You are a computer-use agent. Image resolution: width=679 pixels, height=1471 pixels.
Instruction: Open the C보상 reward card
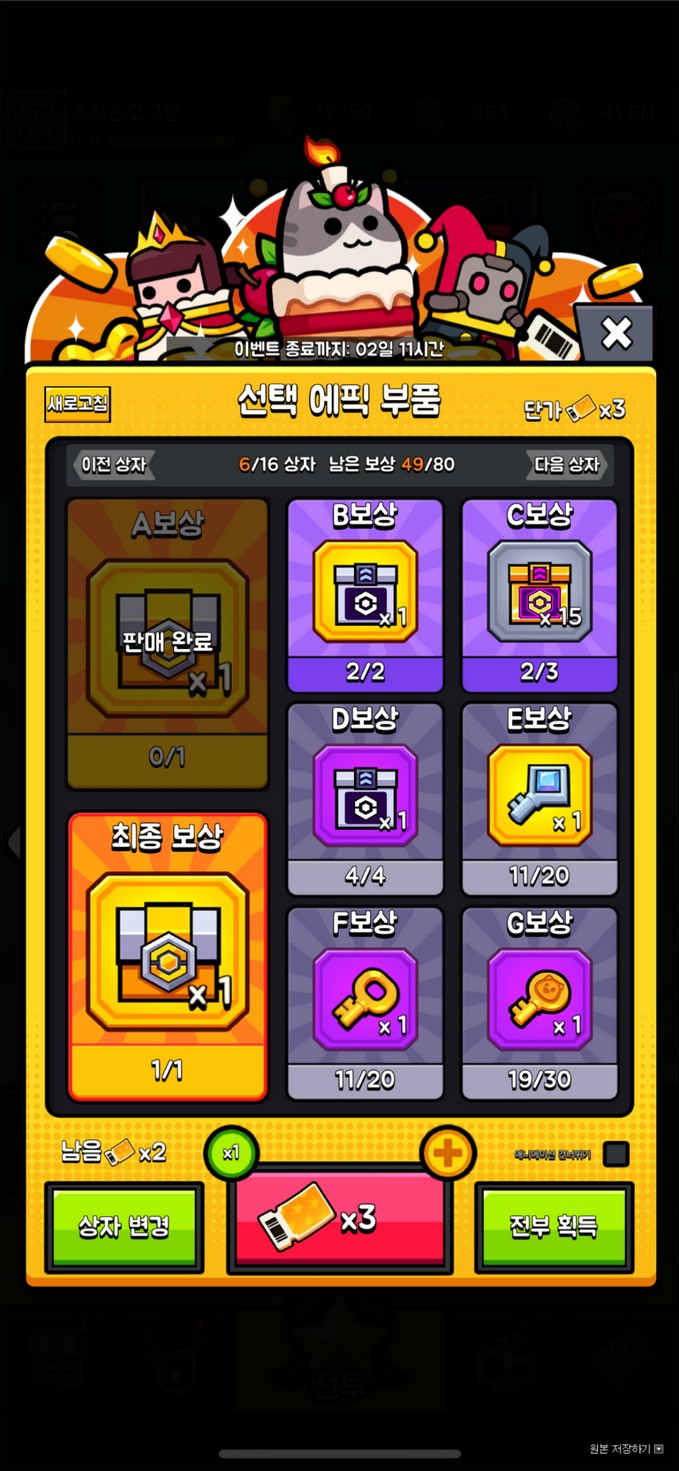[x=539, y=595]
